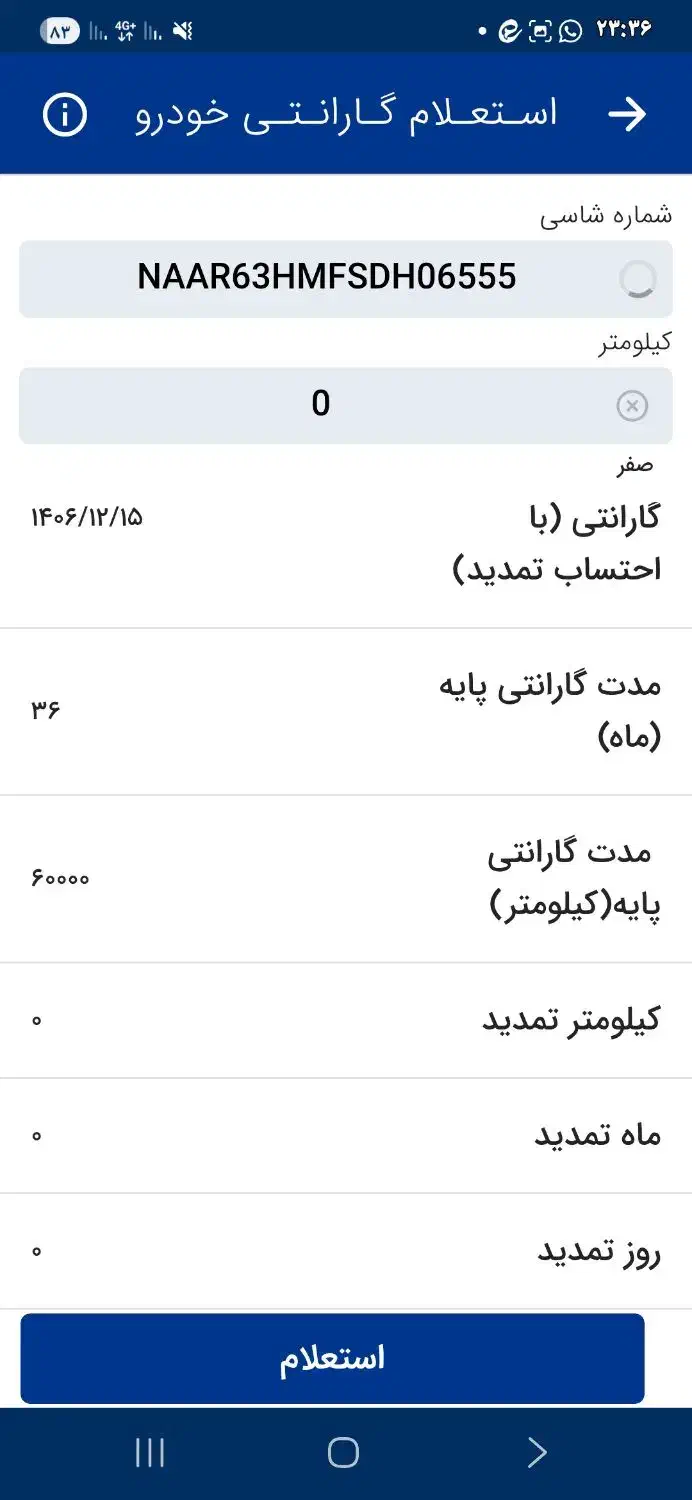Open the info icon in the header

[x=65, y=115]
